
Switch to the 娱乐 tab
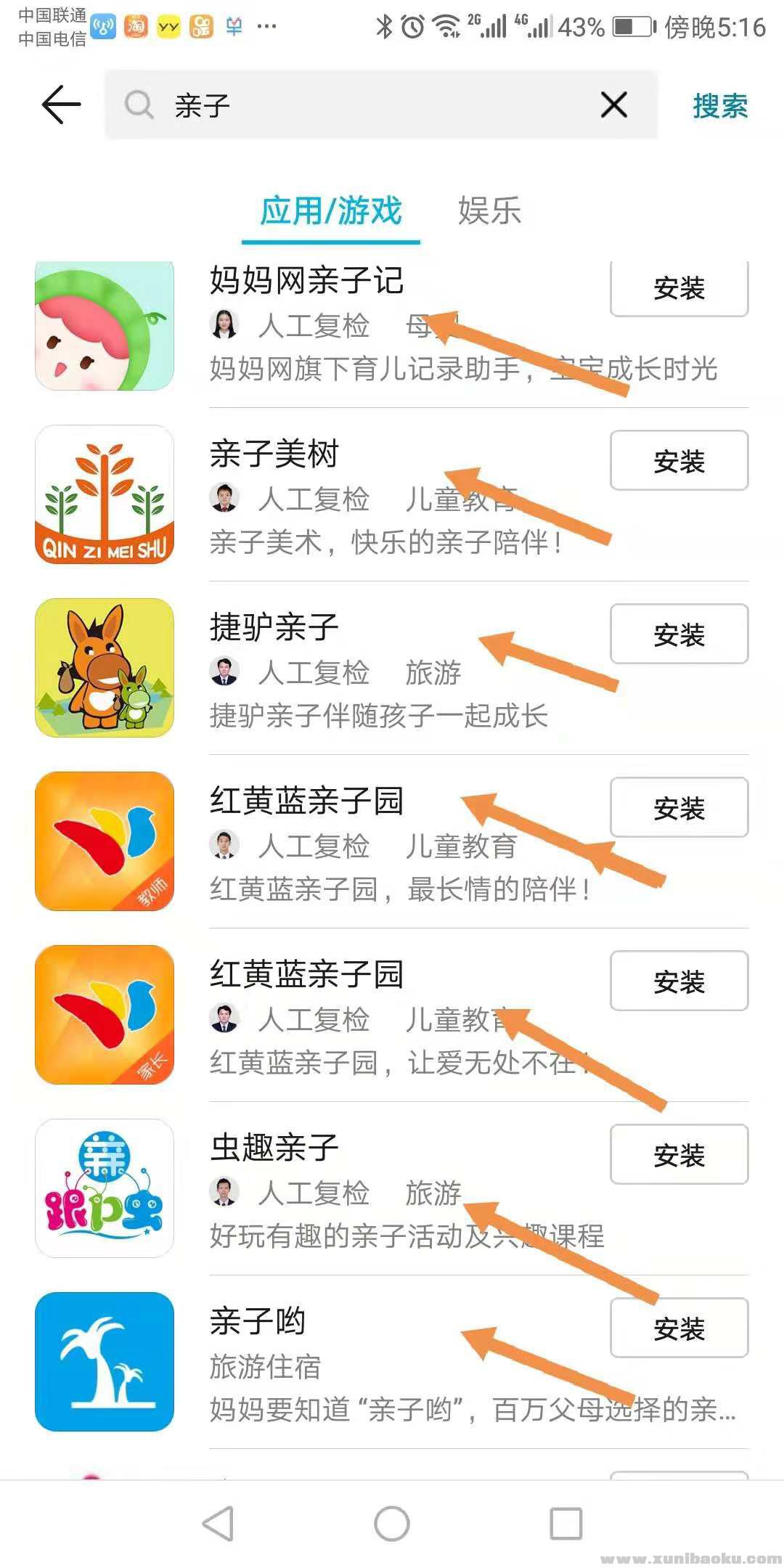(x=489, y=211)
